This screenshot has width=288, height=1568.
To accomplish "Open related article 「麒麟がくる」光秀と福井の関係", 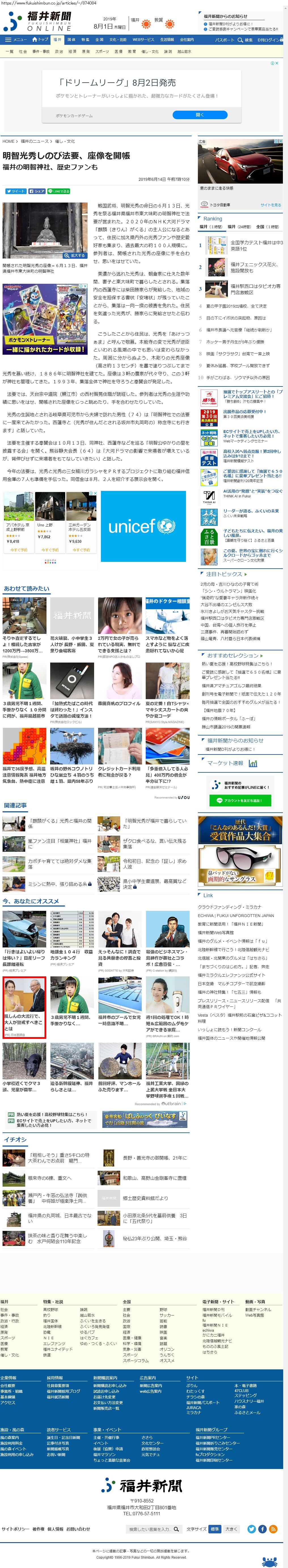I will pos(60,823).
